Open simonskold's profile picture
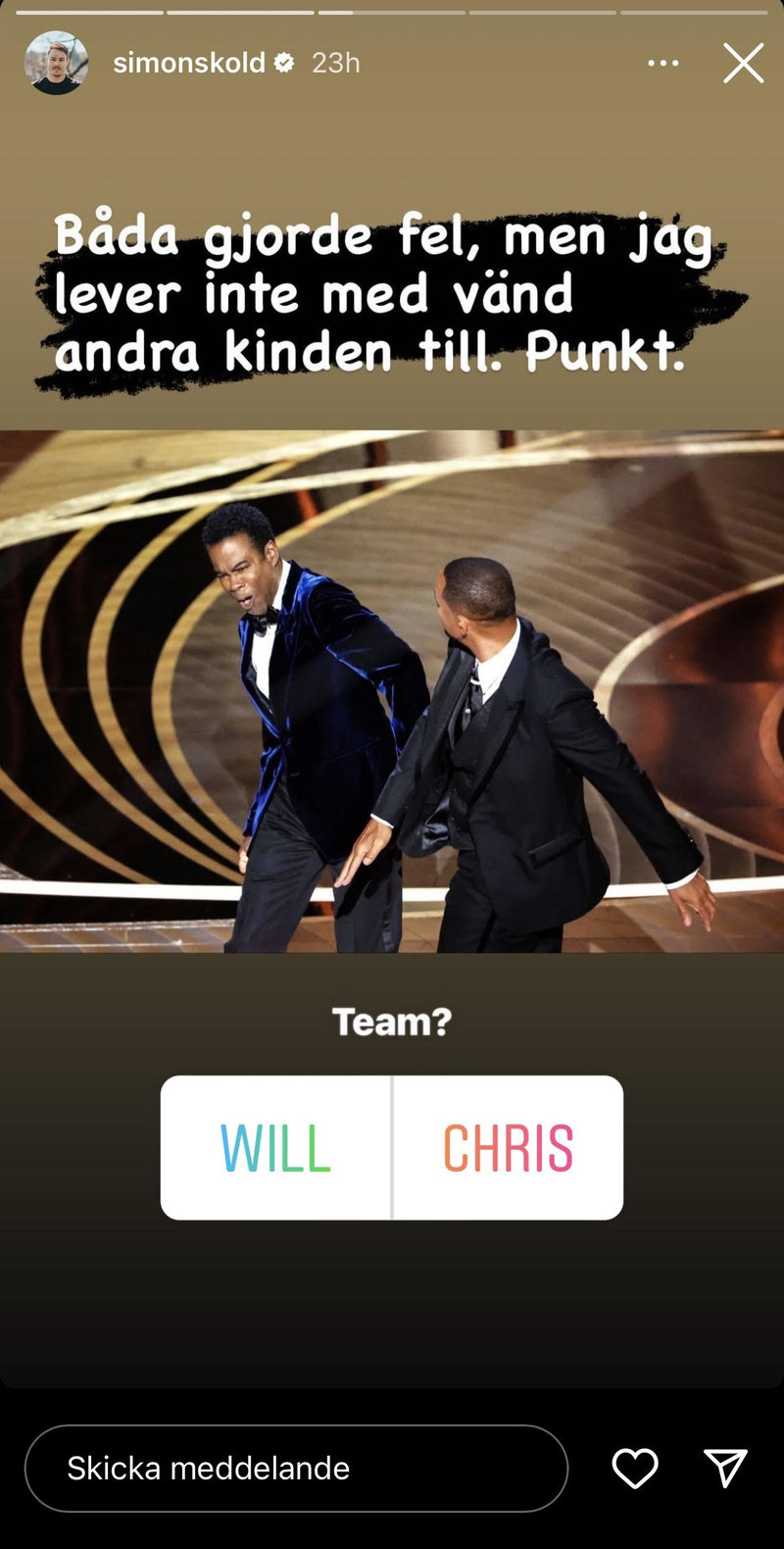The image size is (784, 1549). 56,63
